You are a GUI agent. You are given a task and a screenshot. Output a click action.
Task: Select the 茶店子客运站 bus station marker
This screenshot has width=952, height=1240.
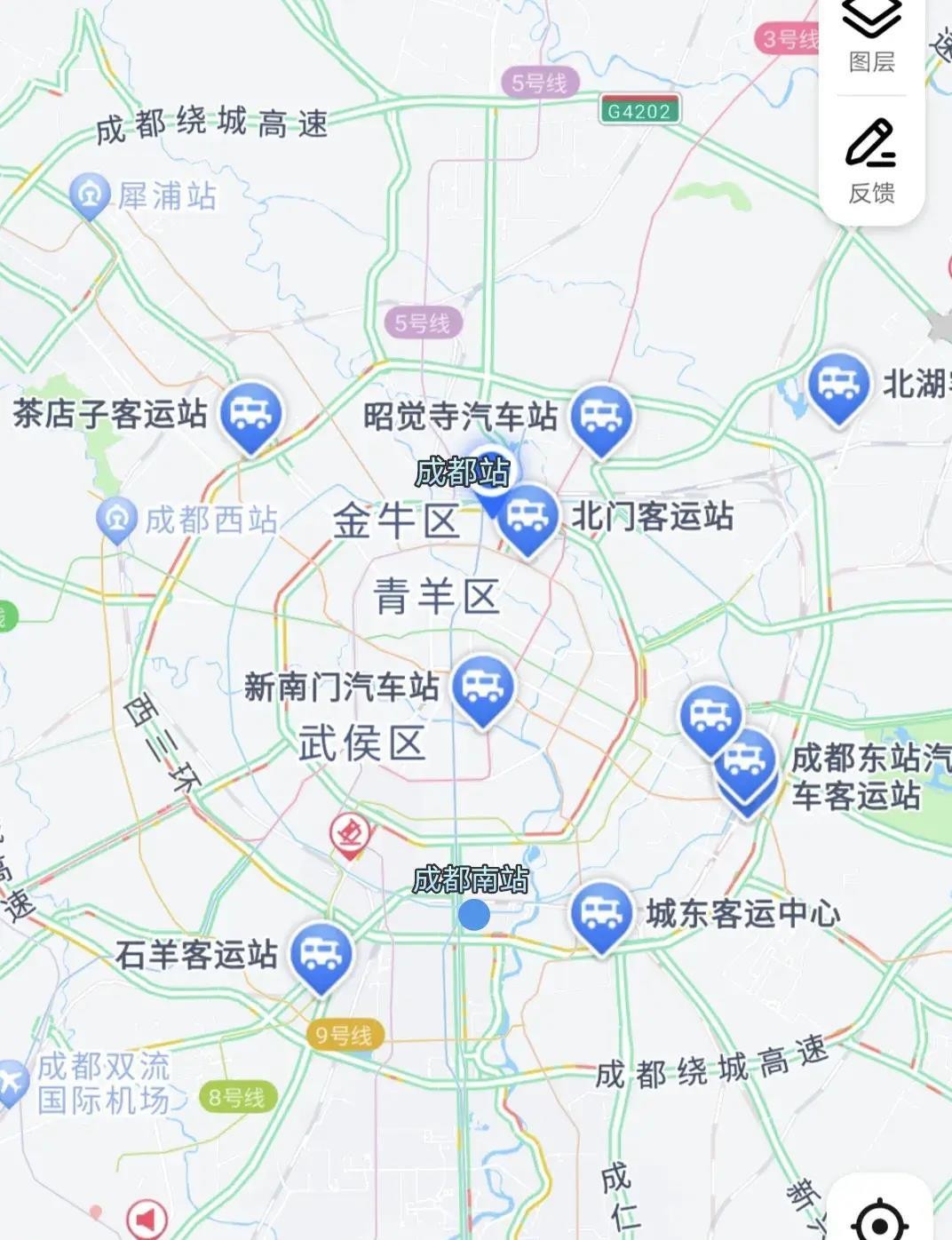click(x=251, y=415)
